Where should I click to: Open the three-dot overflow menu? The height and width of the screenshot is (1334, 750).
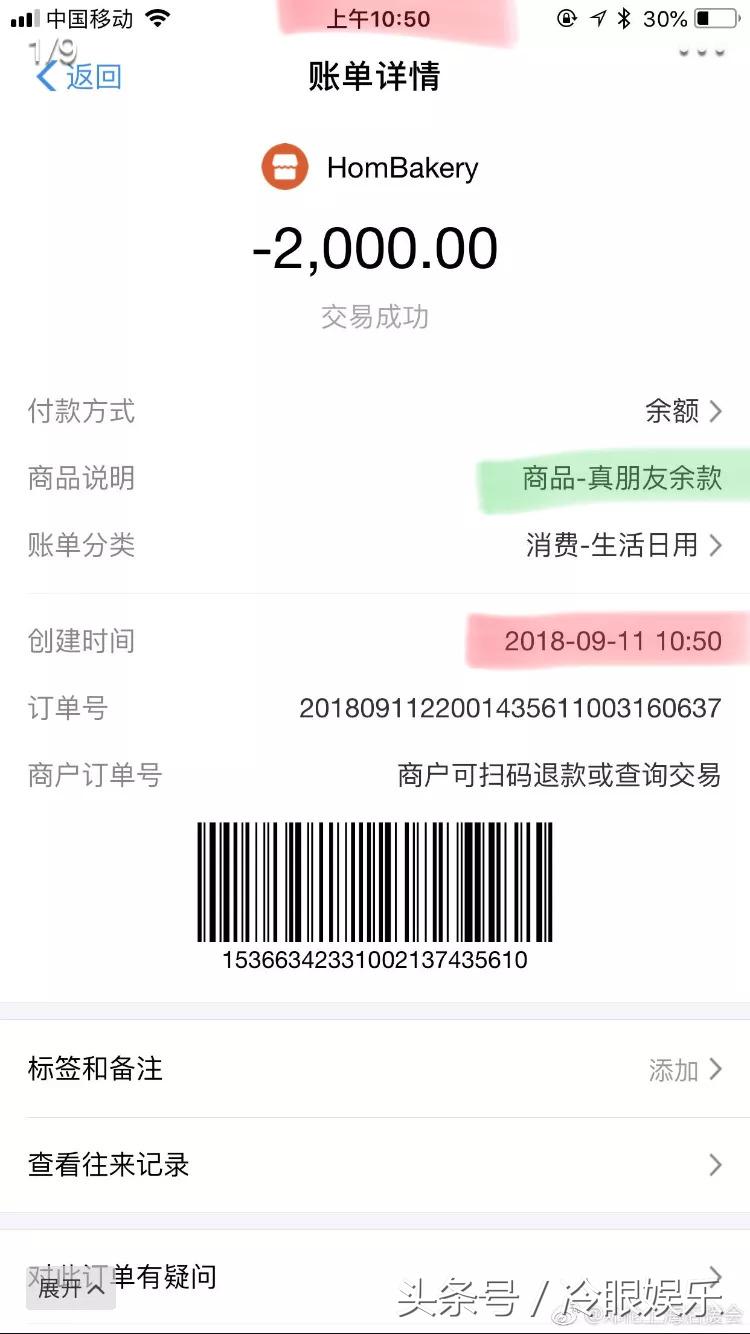point(702,52)
